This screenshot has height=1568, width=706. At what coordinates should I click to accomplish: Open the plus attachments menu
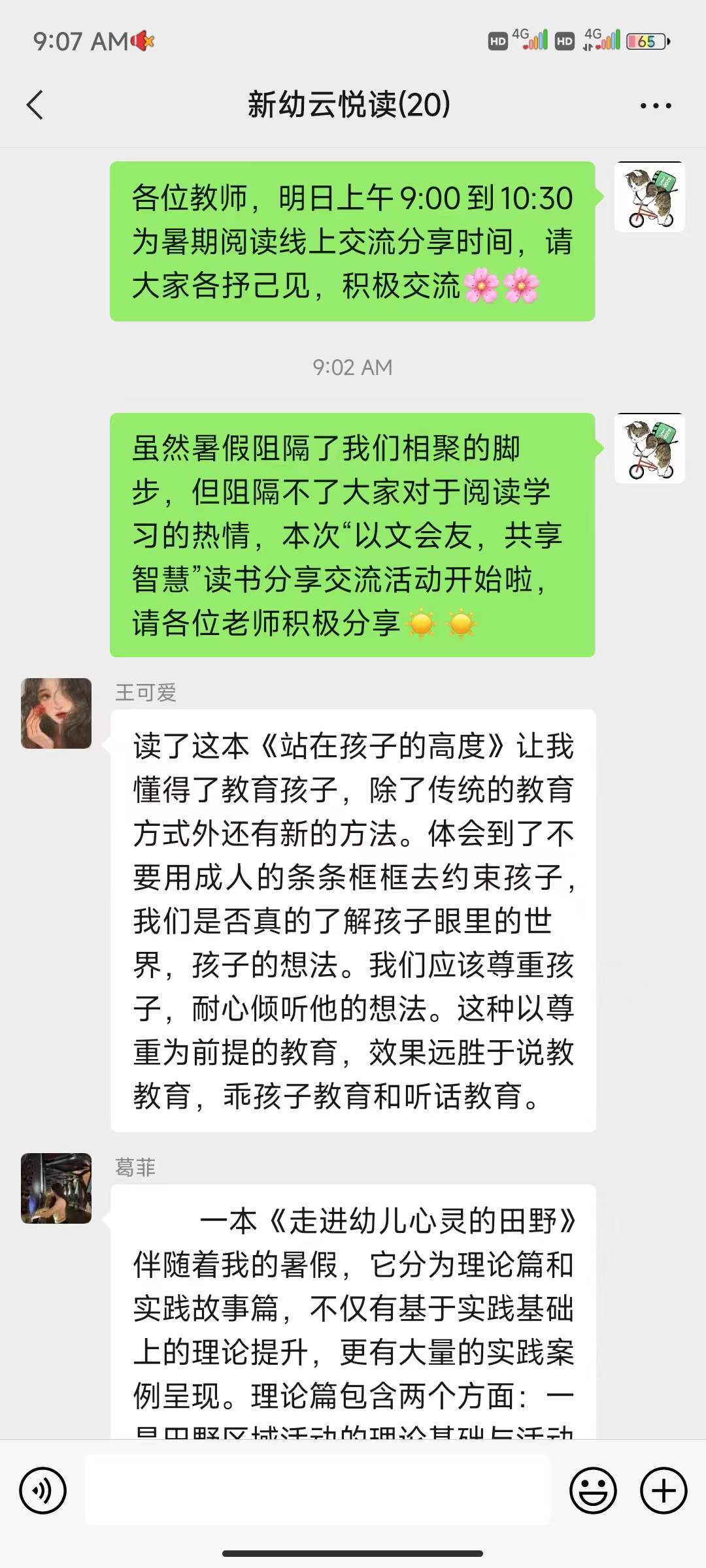pyautogui.click(x=664, y=1491)
